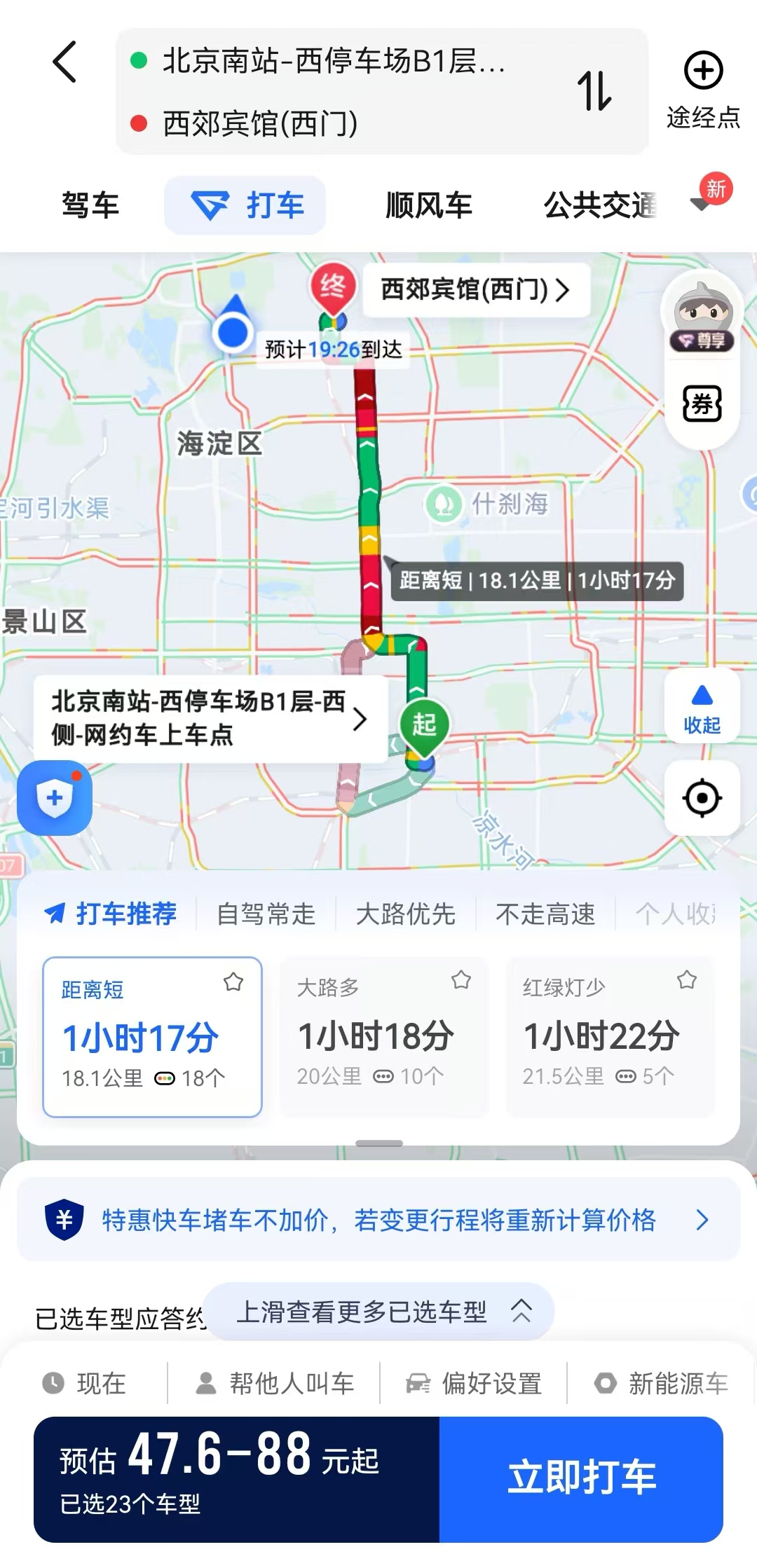Image resolution: width=757 pixels, height=1568 pixels.
Task: Open the 券 coupon icon
Action: 702,404
